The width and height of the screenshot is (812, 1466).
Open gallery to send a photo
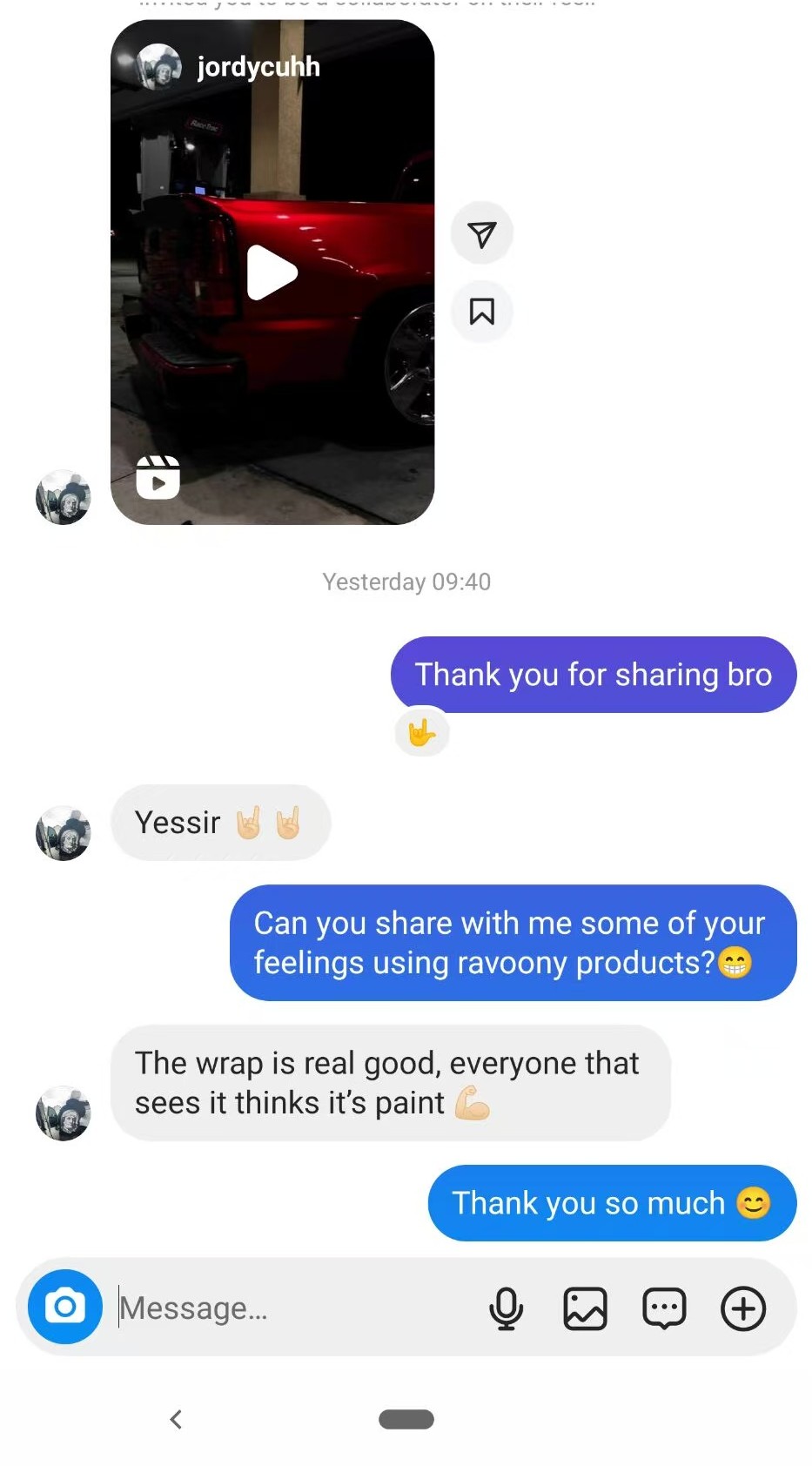pos(585,1308)
